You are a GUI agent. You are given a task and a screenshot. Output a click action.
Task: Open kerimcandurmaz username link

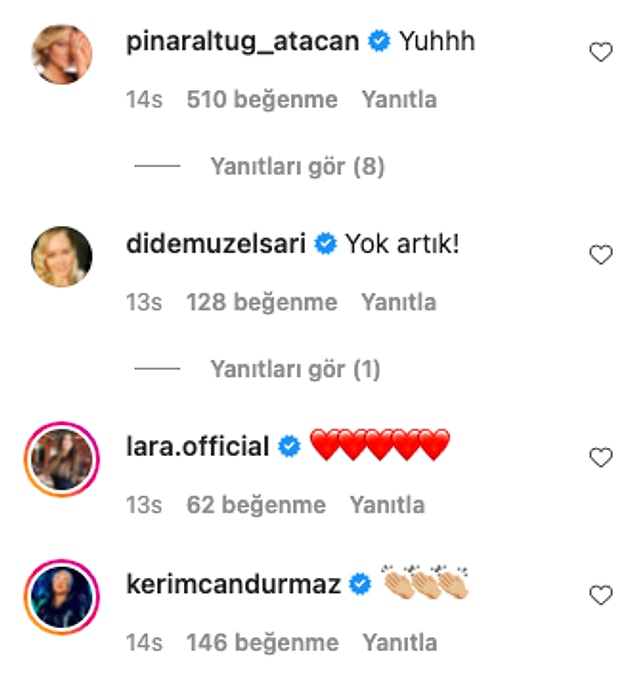[236, 584]
